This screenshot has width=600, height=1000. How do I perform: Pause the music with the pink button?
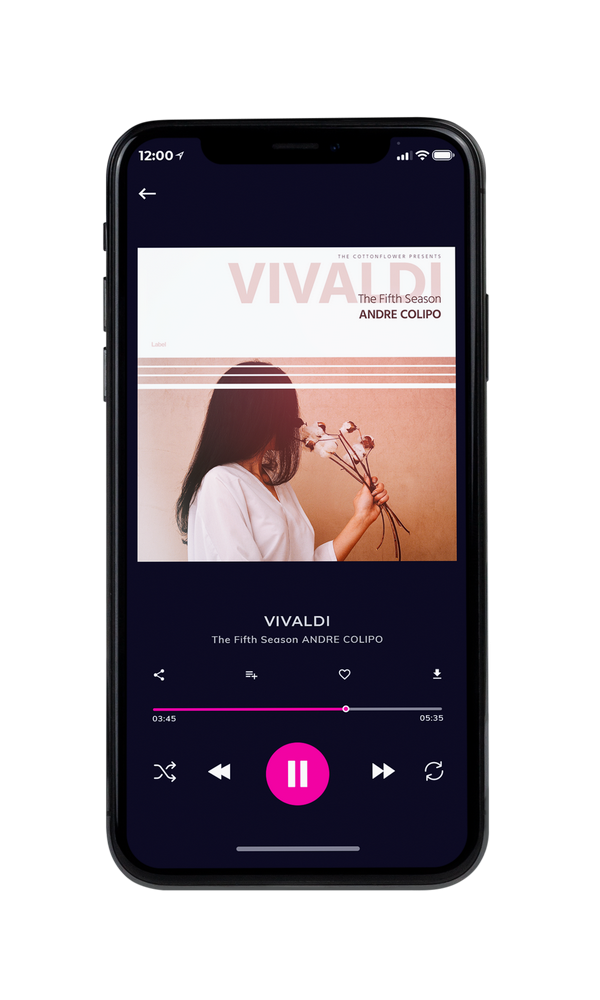point(297,774)
